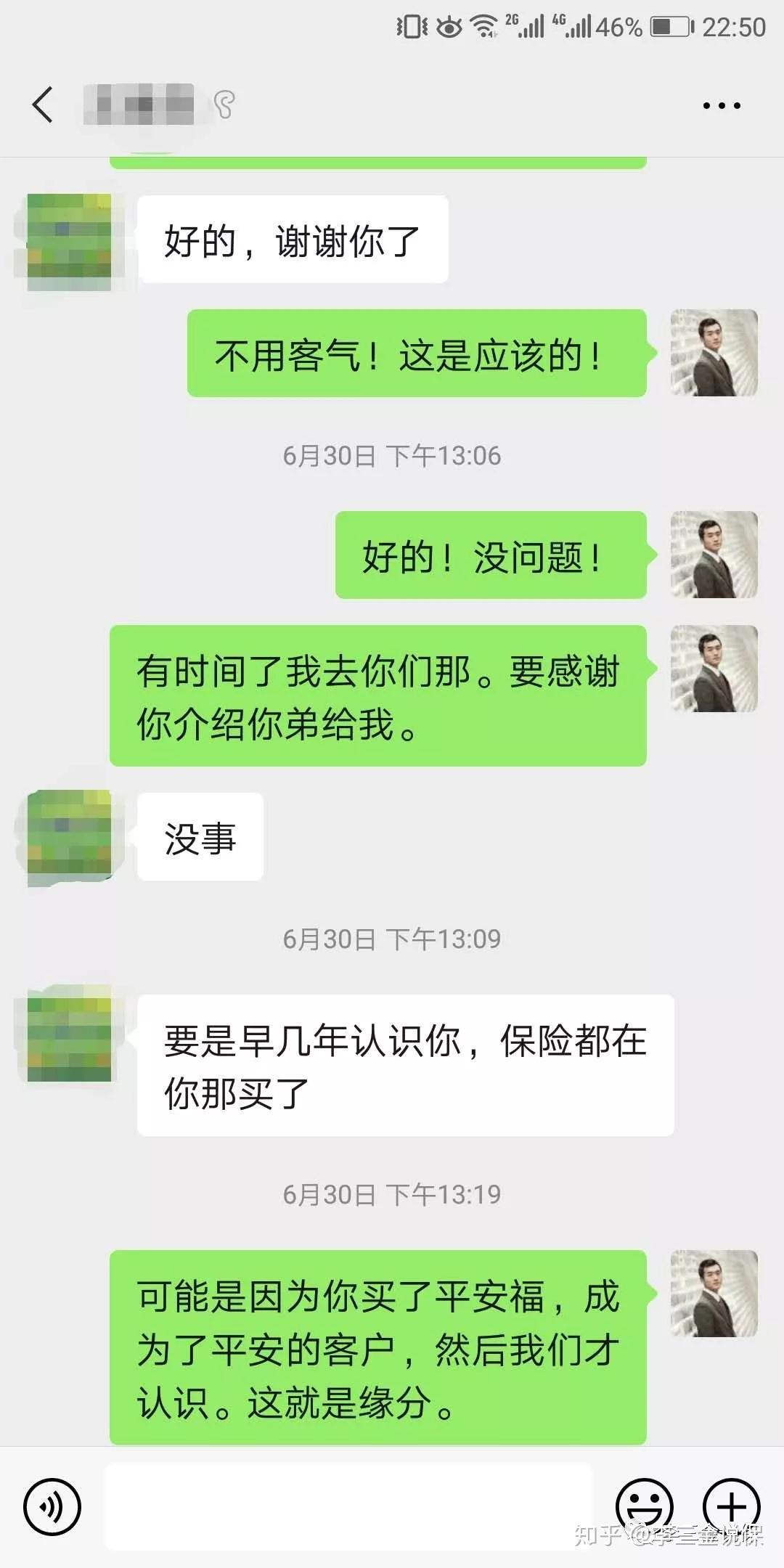
Task: Open the emoji sticker panel
Action: point(644,1506)
